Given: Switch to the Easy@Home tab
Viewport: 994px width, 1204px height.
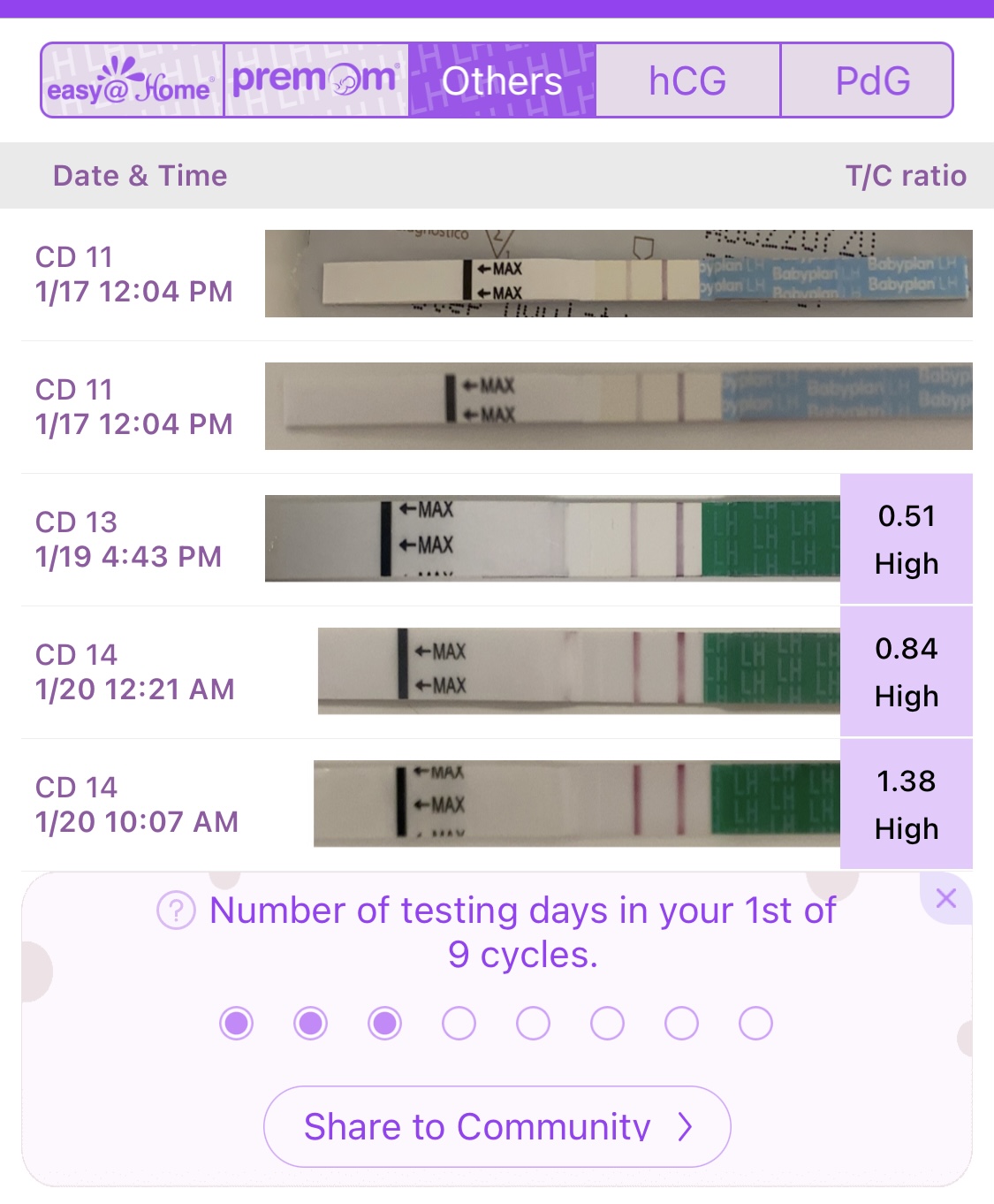Looking at the screenshot, I should click(133, 80).
